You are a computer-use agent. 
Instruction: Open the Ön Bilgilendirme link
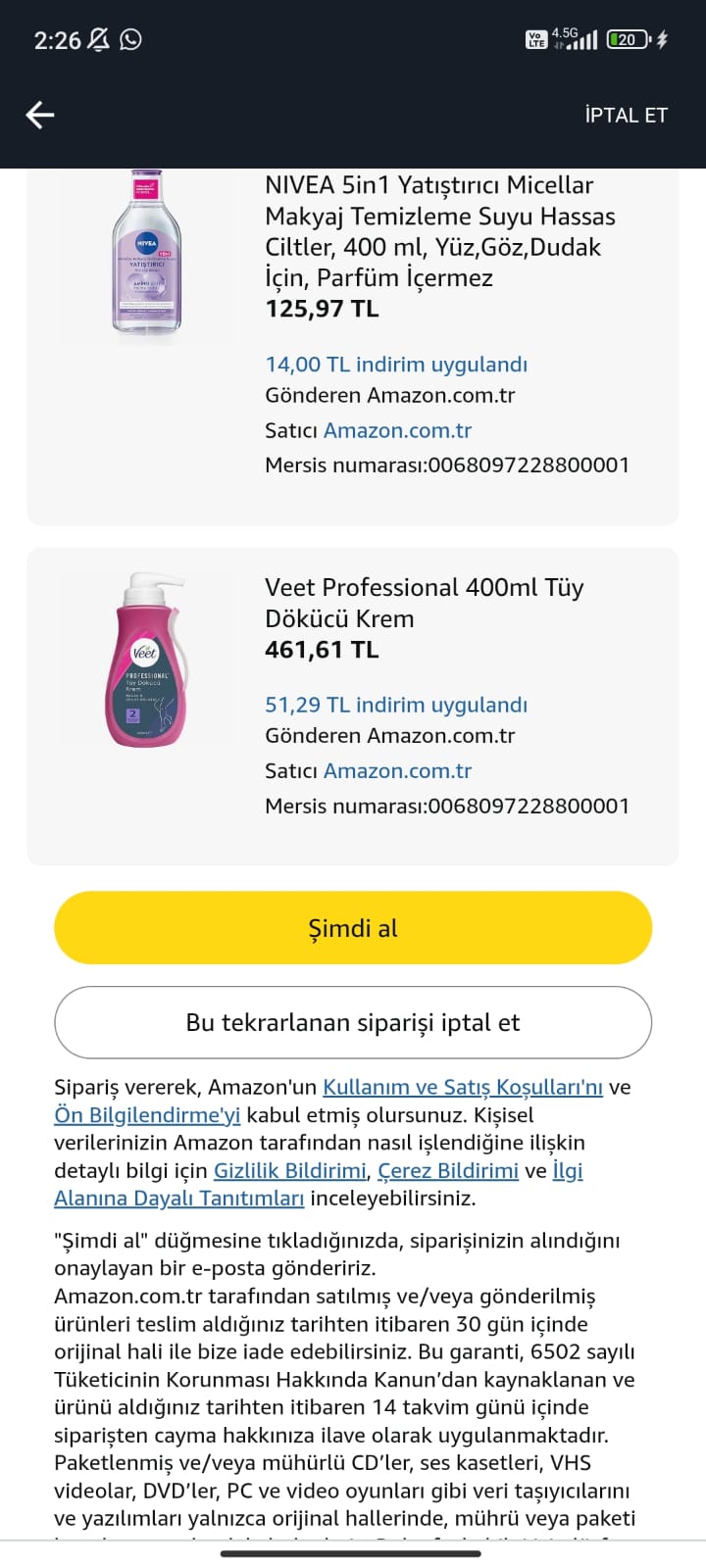[x=147, y=1115]
